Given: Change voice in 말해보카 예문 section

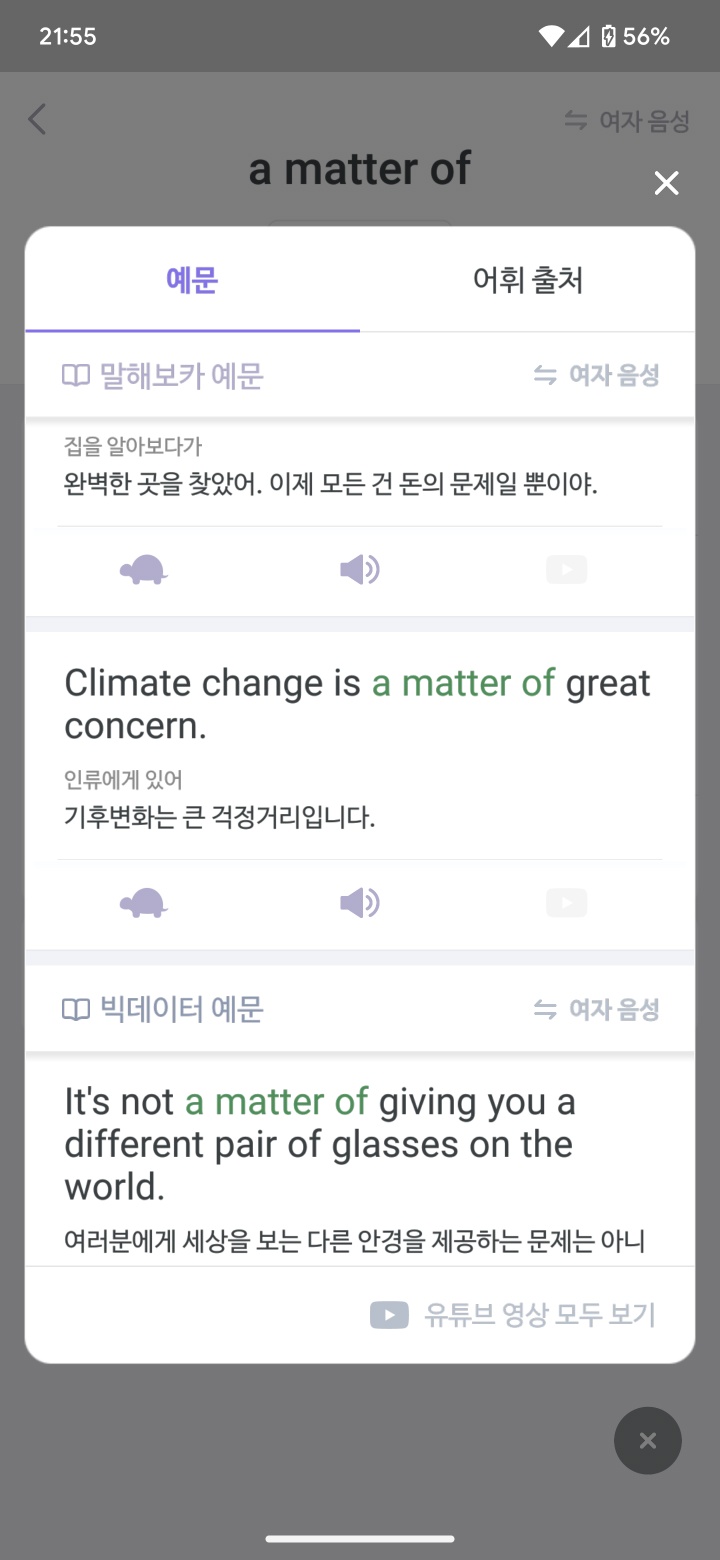Looking at the screenshot, I should click(x=597, y=376).
